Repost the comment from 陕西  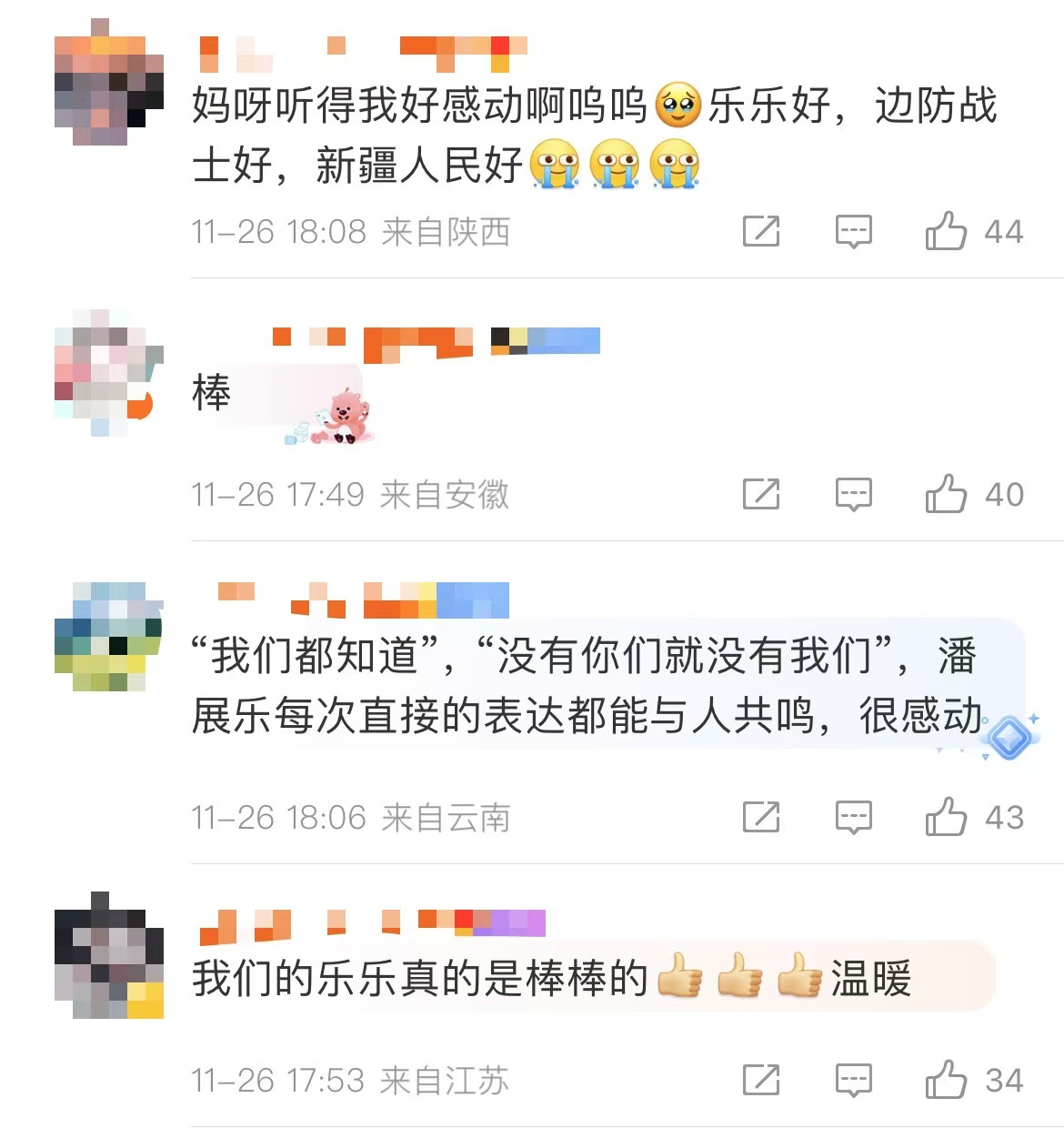point(761,231)
